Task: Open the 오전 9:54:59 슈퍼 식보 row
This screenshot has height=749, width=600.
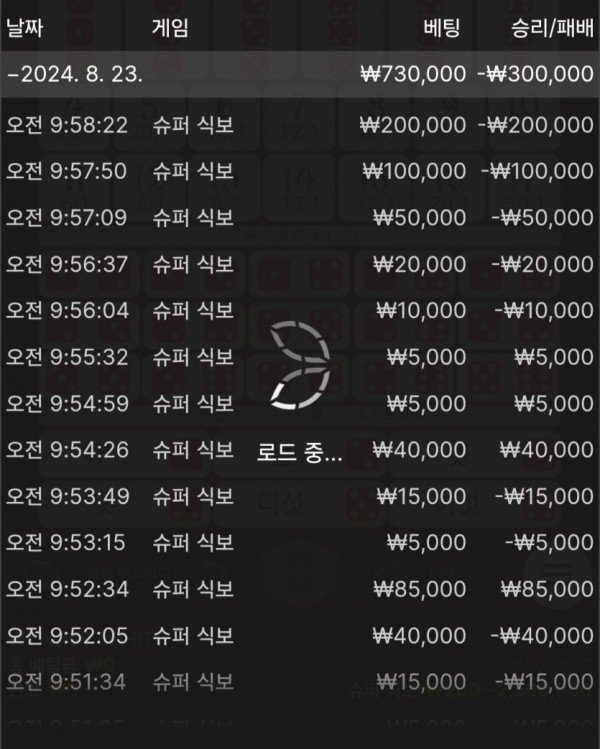Action: coord(300,404)
